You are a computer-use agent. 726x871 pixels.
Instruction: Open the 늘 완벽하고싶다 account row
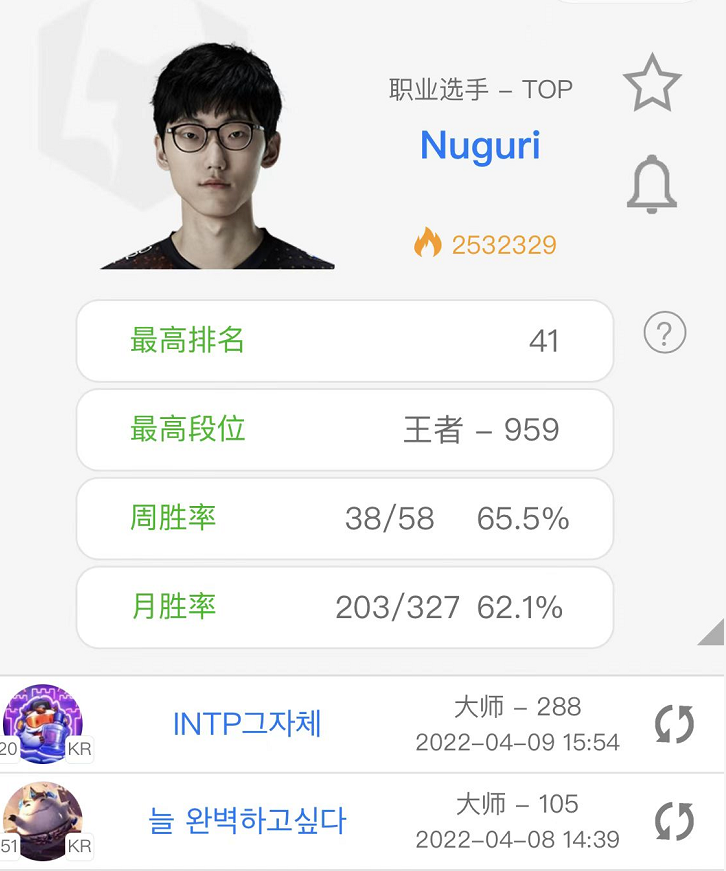click(x=247, y=822)
